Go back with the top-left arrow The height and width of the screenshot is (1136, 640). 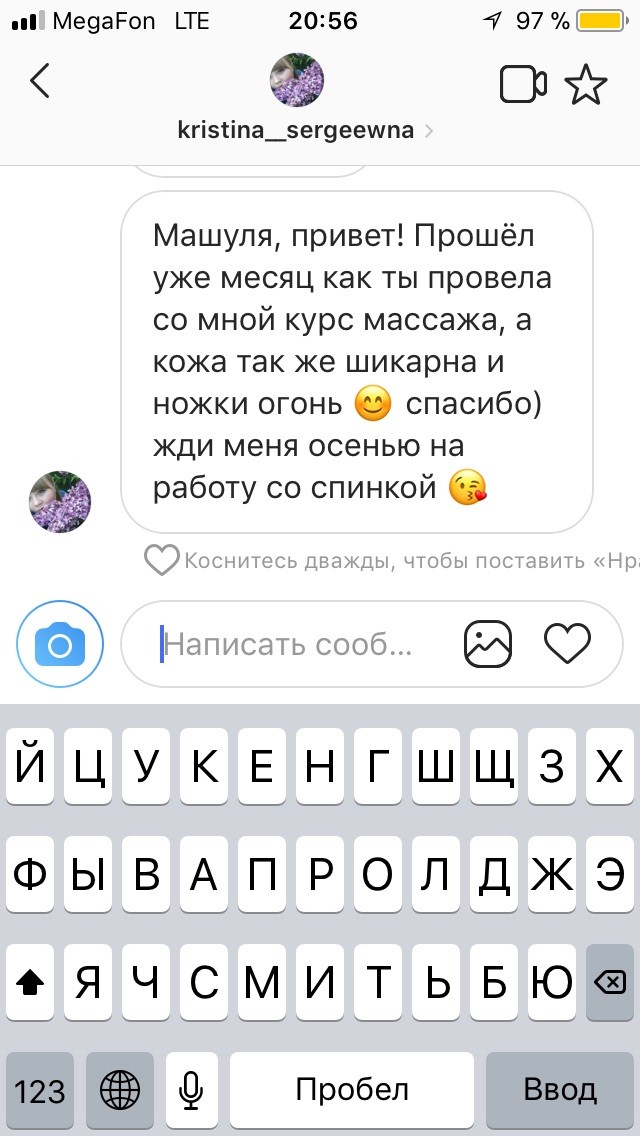click(x=40, y=82)
